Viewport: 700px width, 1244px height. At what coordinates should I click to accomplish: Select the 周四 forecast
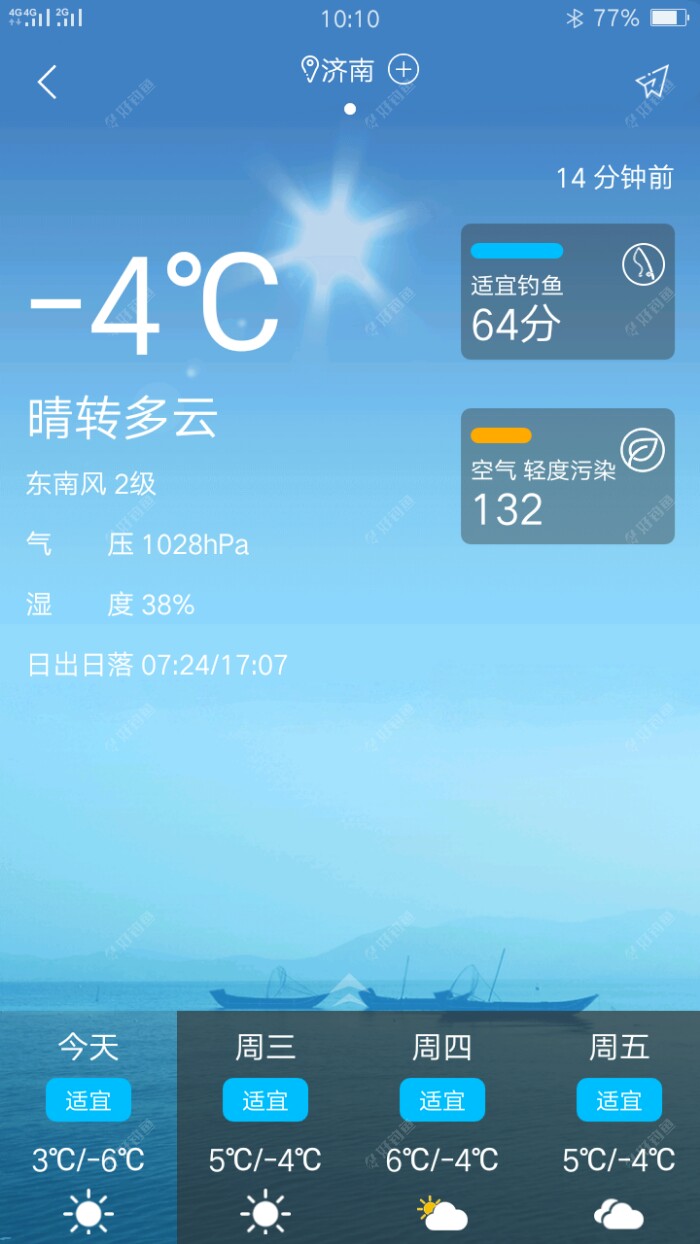pyautogui.click(x=442, y=1126)
